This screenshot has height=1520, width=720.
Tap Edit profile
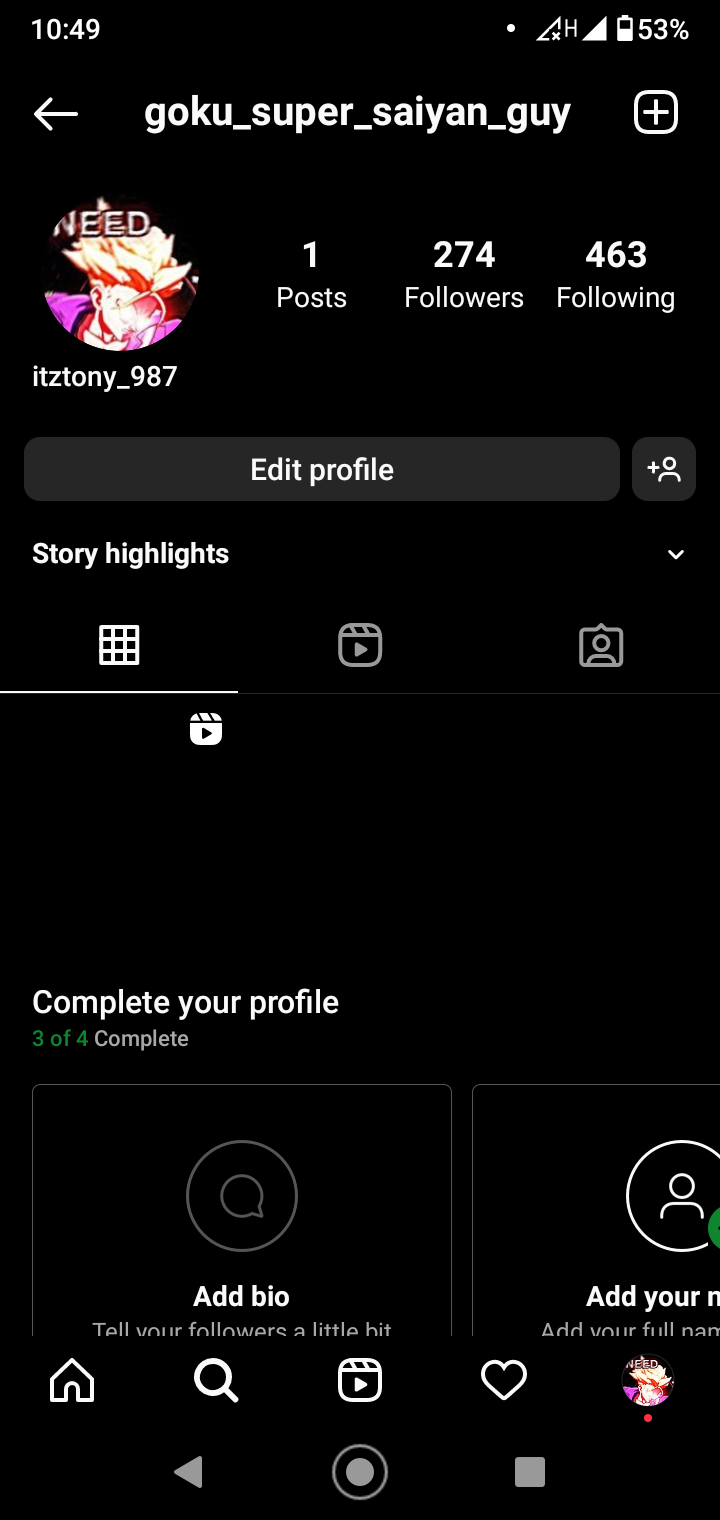(x=321, y=468)
